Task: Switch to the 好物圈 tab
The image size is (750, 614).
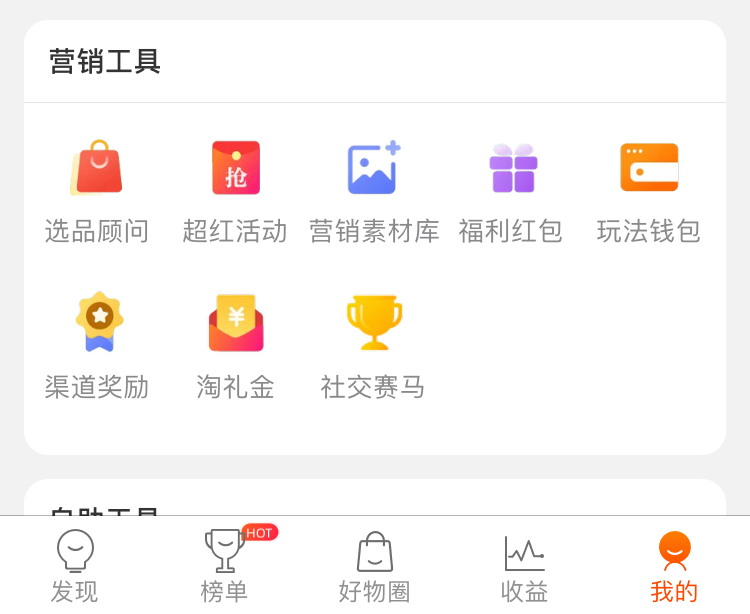Action: click(x=375, y=567)
